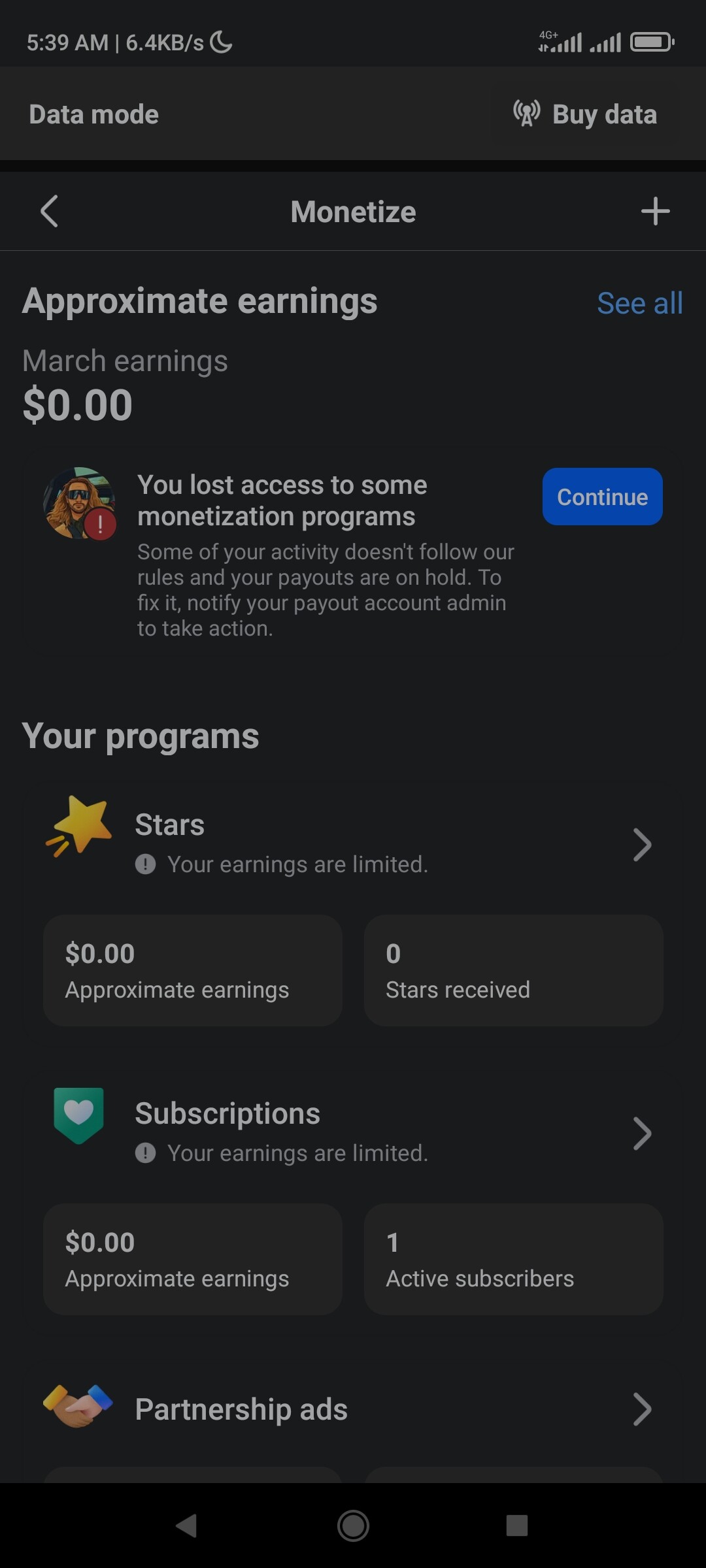706x1568 pixels.
Task: Open Partnership ads
Action: pyautogui.click(x=353, y=1409)
